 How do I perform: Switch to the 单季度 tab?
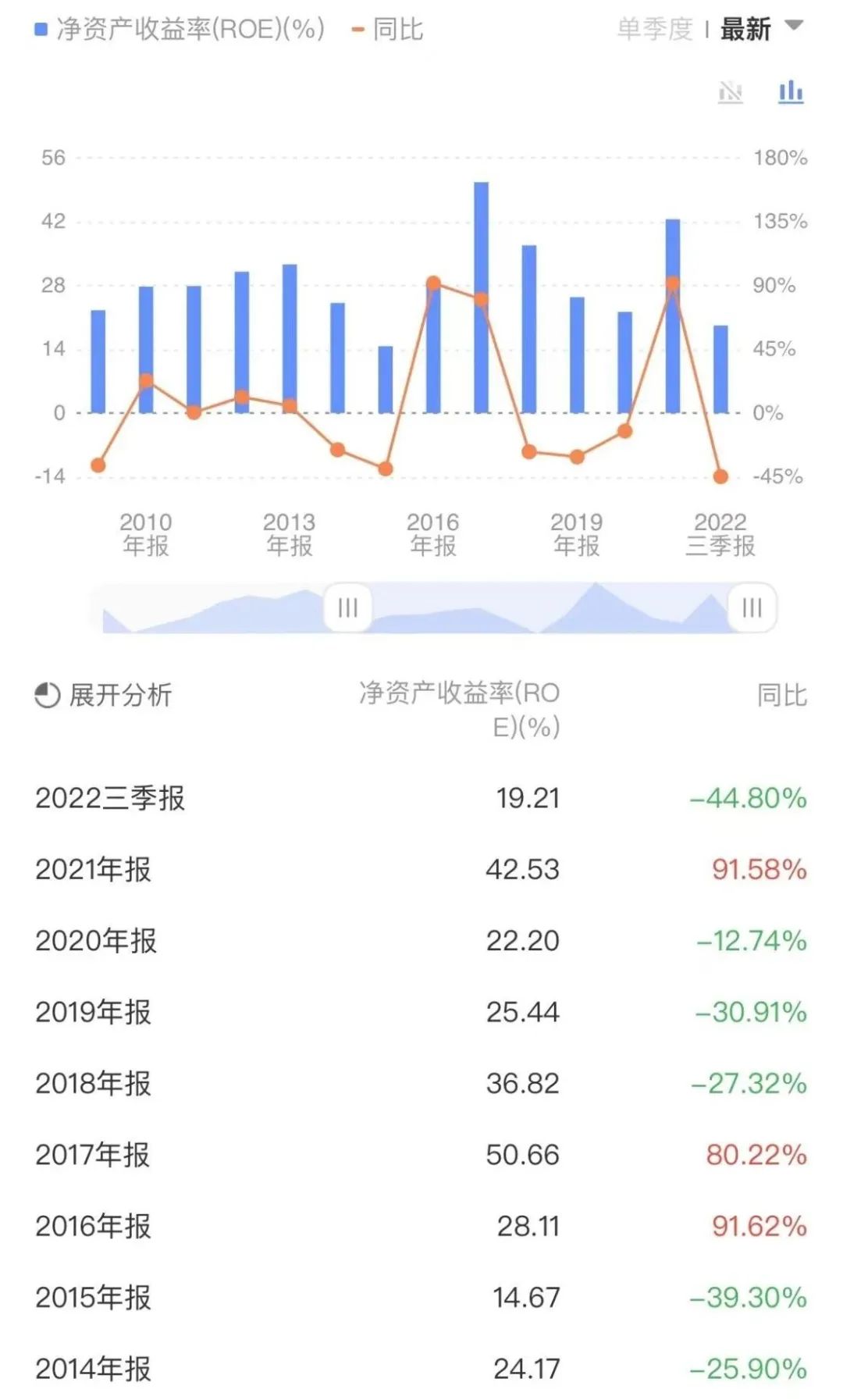(x=656, y=29)
